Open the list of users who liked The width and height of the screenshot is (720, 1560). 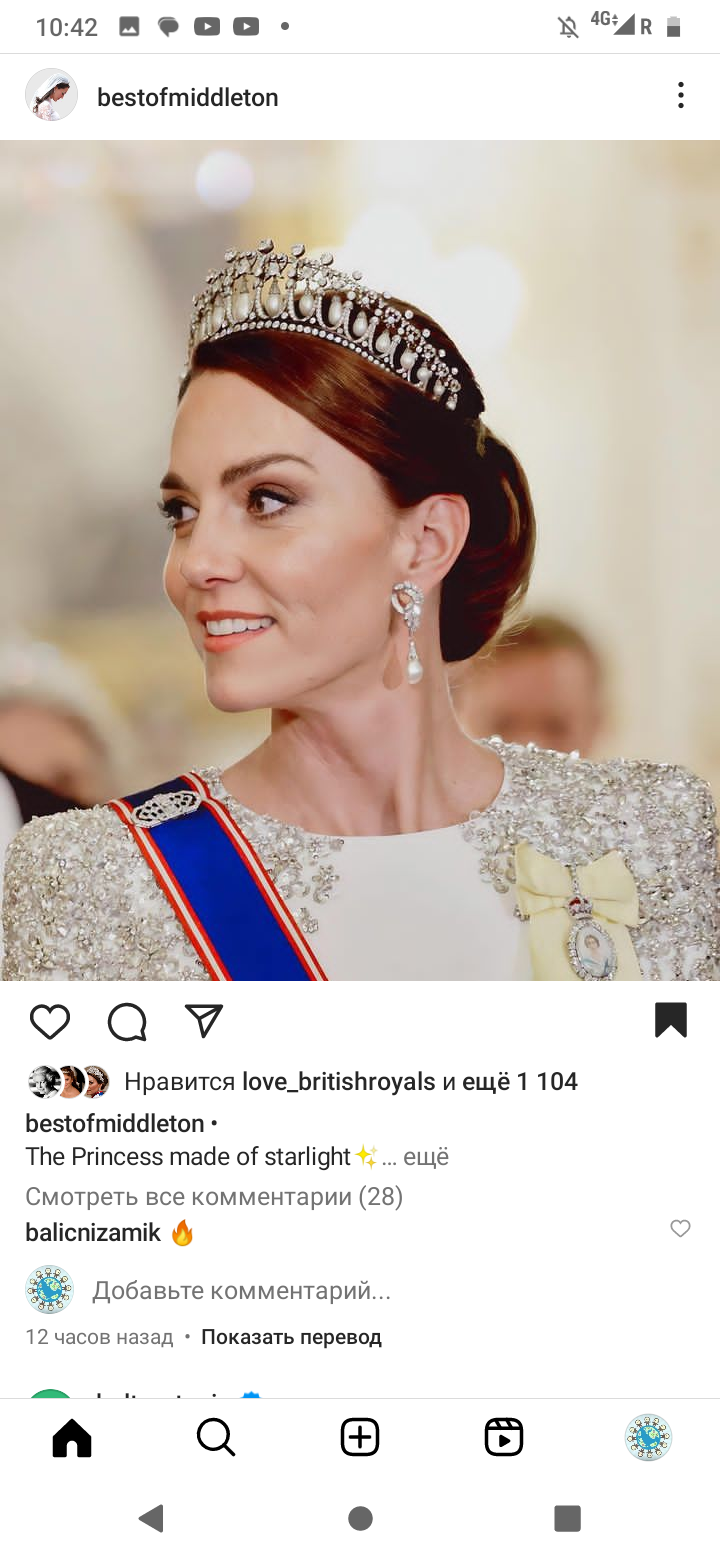pos(519,1081)
